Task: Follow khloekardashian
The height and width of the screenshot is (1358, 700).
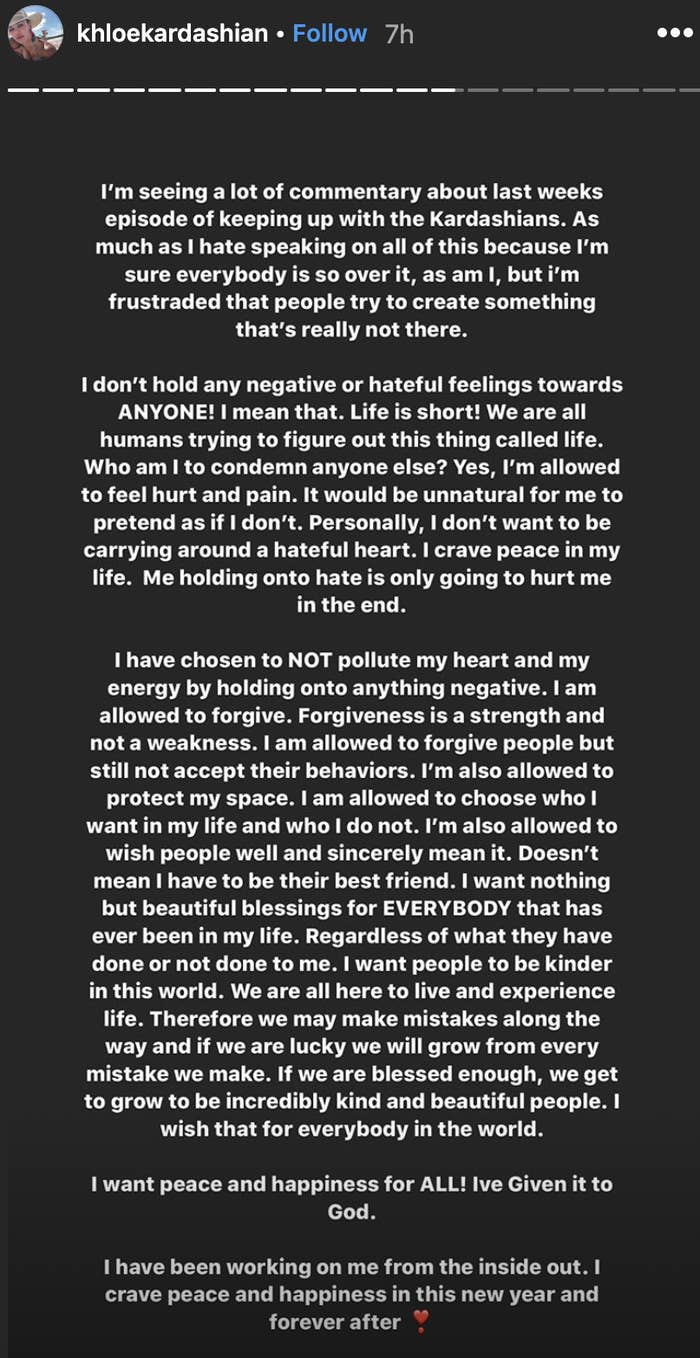Action: tap(330, 33)
